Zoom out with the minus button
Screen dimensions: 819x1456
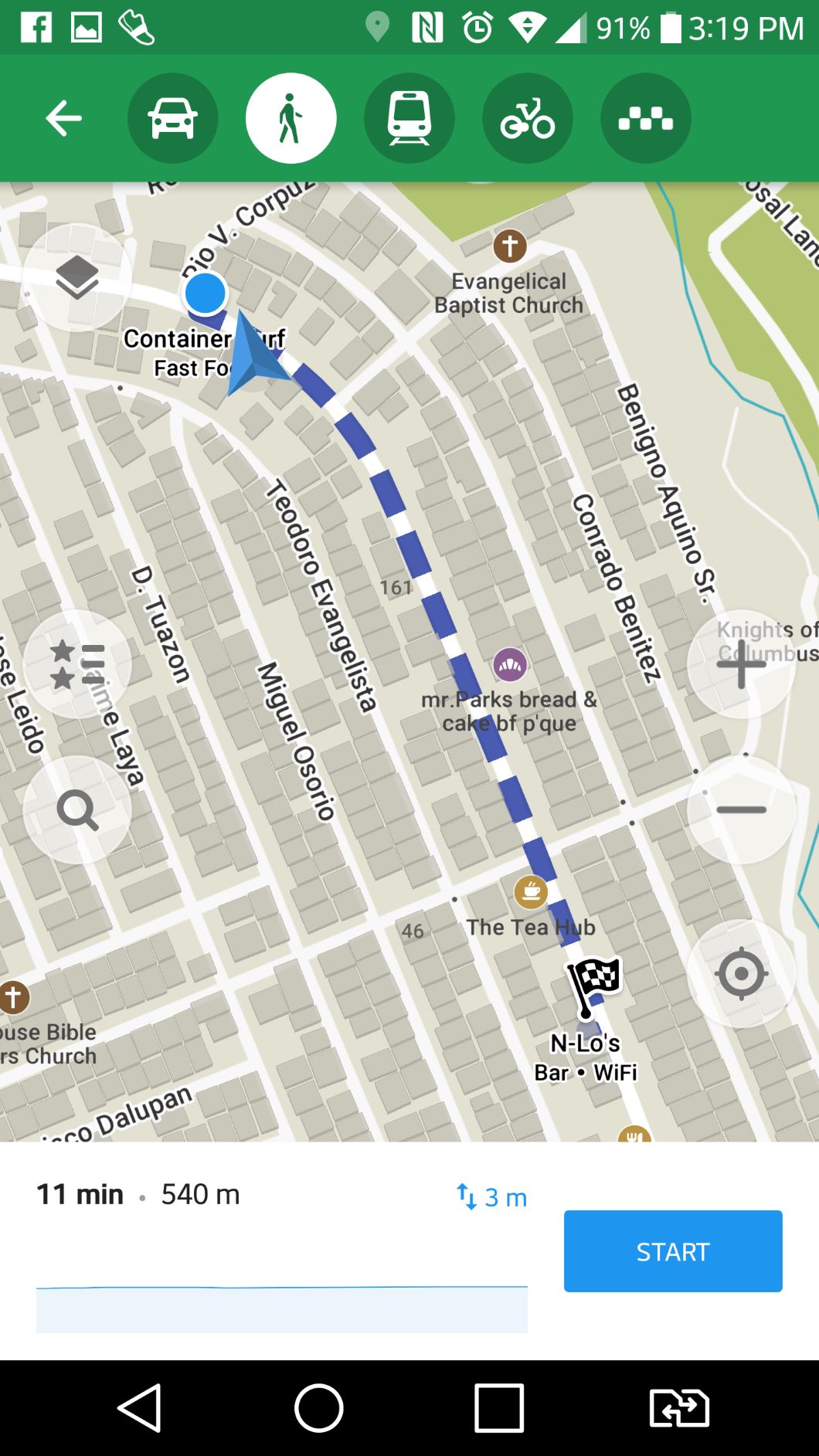[741, 809]
